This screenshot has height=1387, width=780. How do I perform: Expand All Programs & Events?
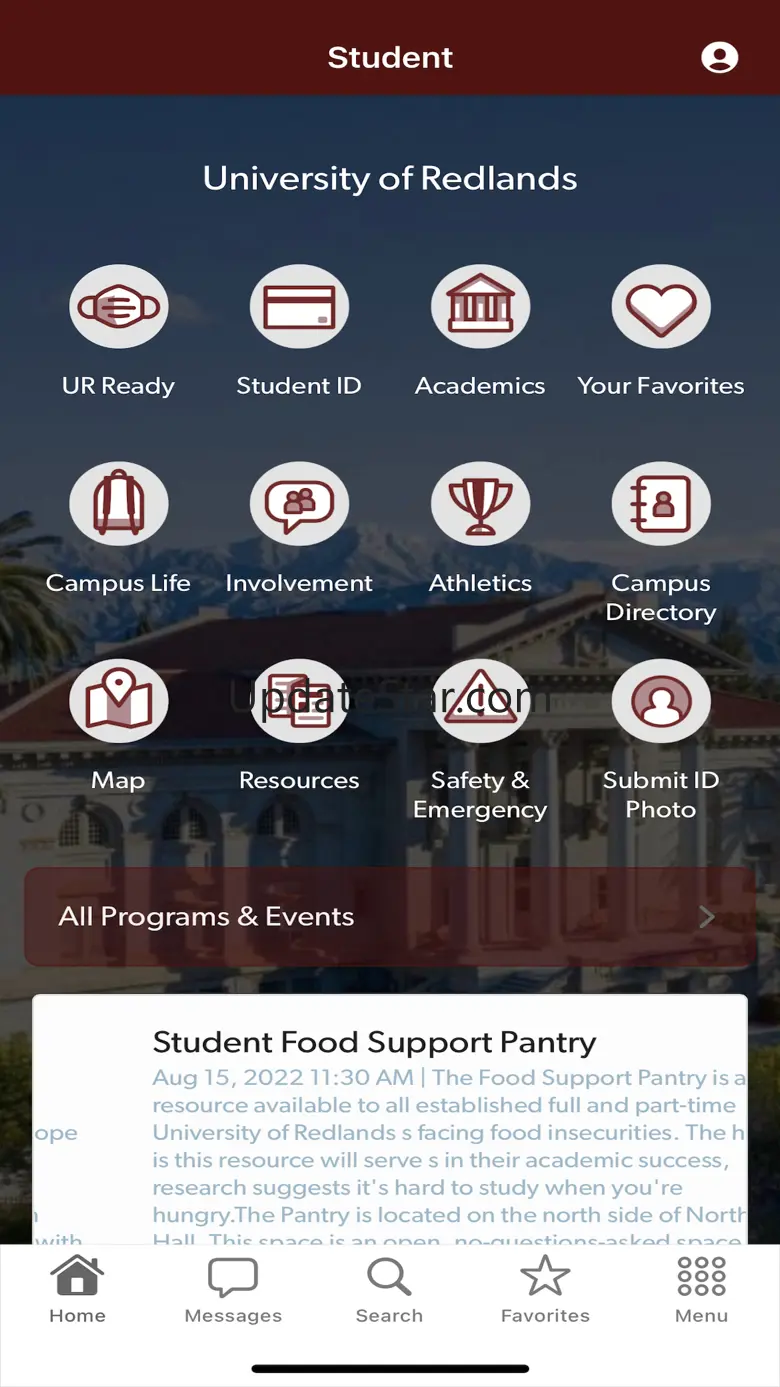pyautogui.click(x=390, y=917)
